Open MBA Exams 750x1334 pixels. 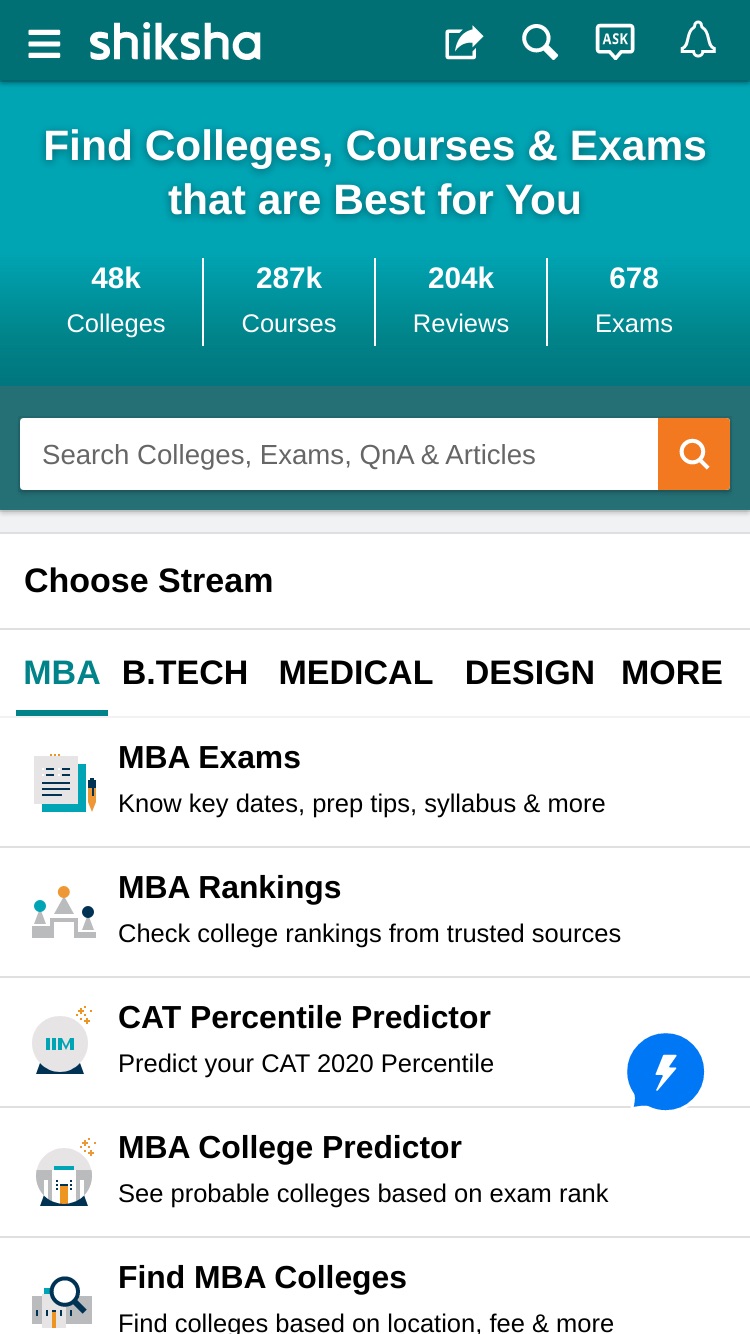pos(375,782)
